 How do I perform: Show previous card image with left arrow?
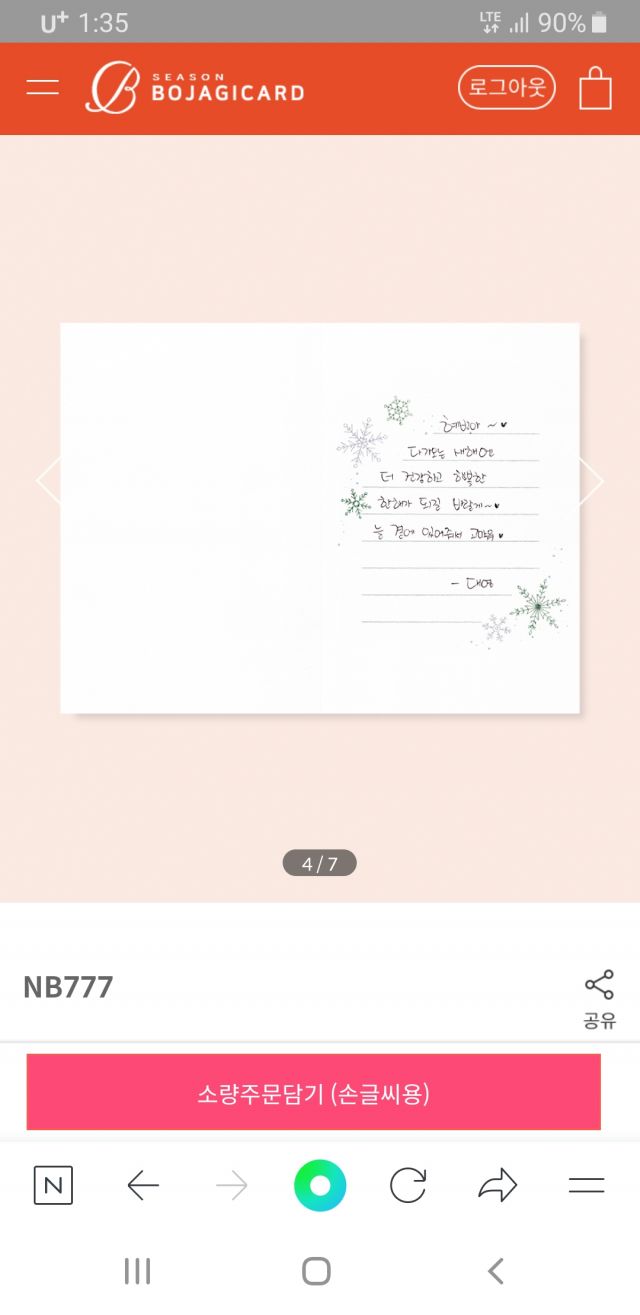[x=50, y=482]
